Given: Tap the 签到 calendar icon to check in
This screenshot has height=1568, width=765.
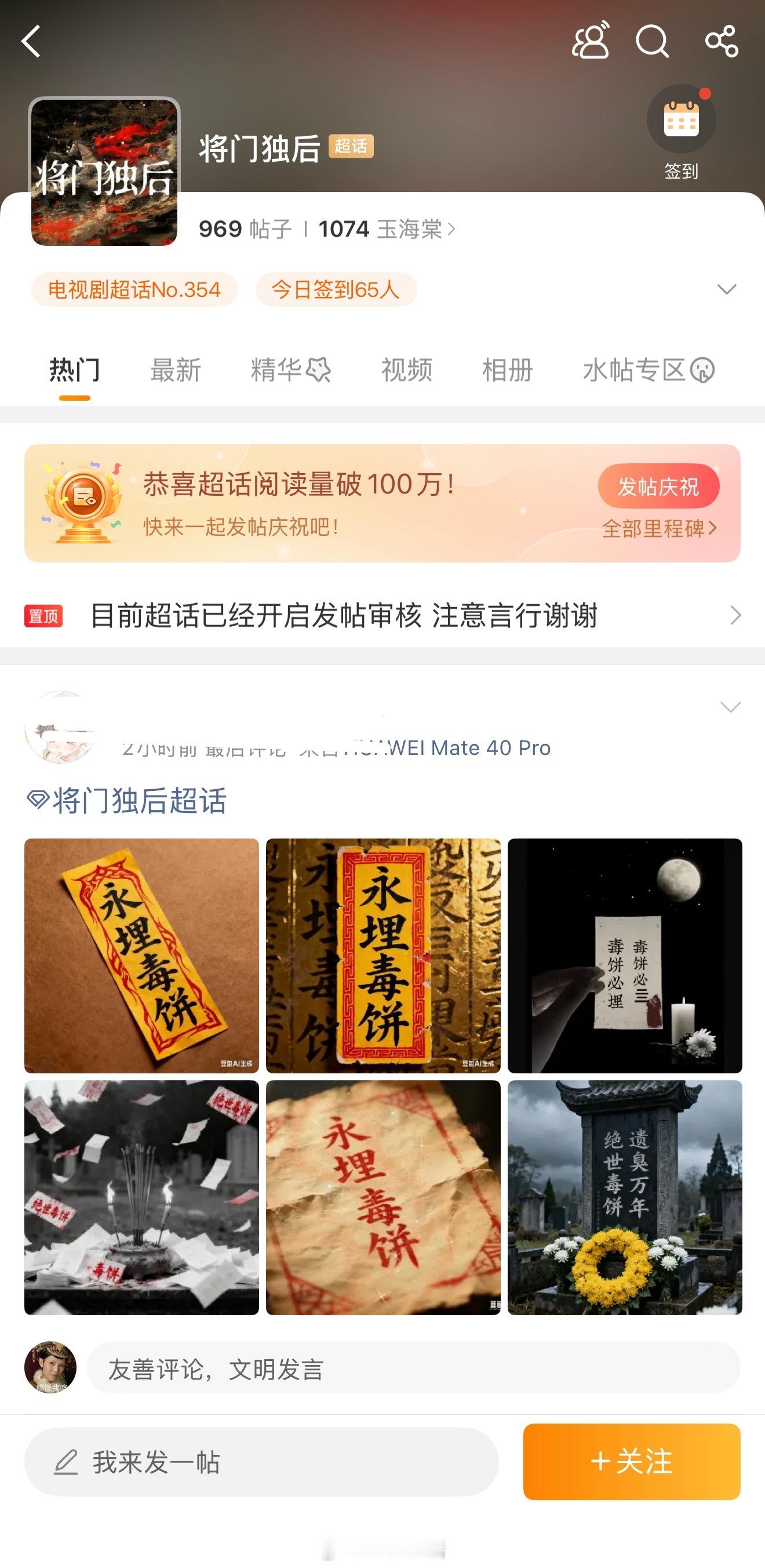Looking at the screenshot, I should coord(682,119).
